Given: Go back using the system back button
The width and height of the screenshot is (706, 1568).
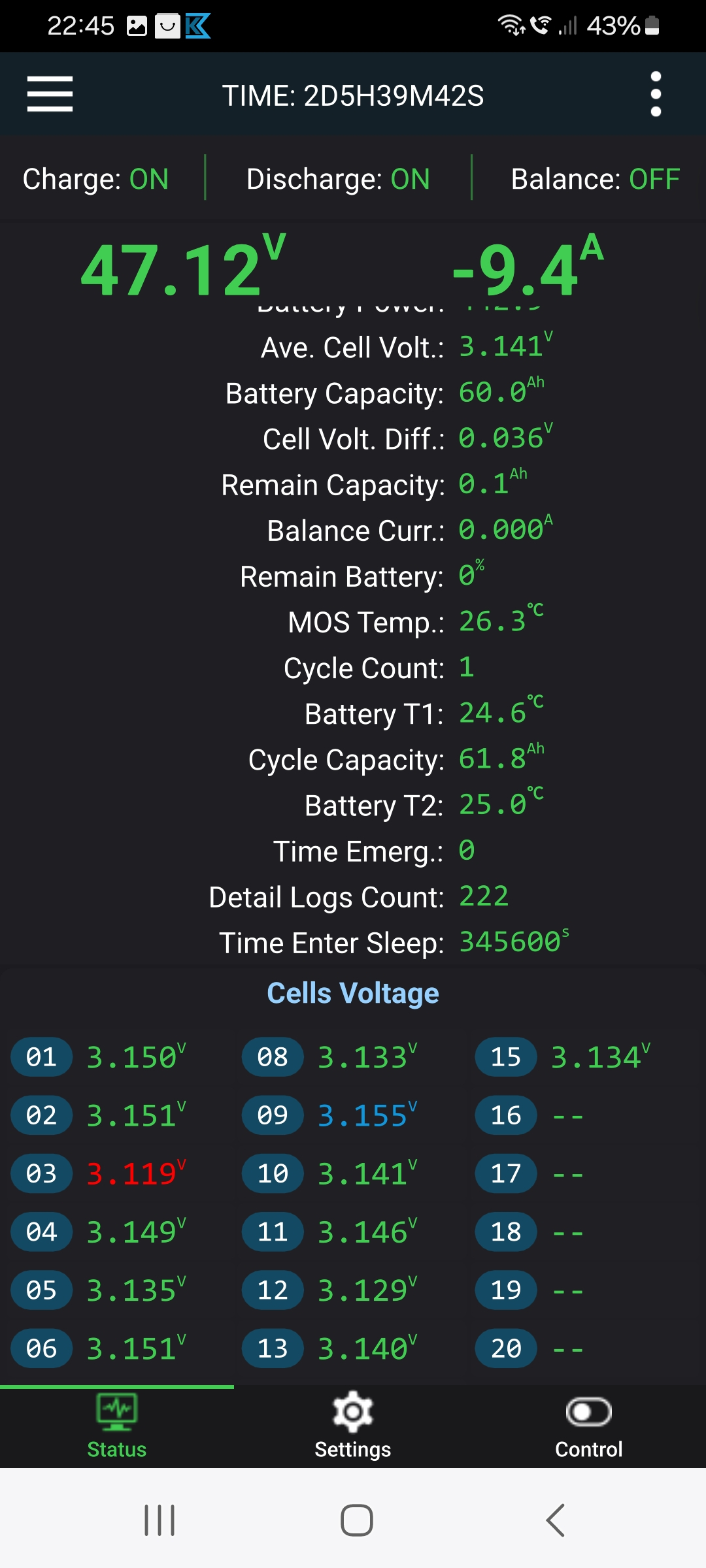Looking at the screenshot, I should (x=555, y=1520).
